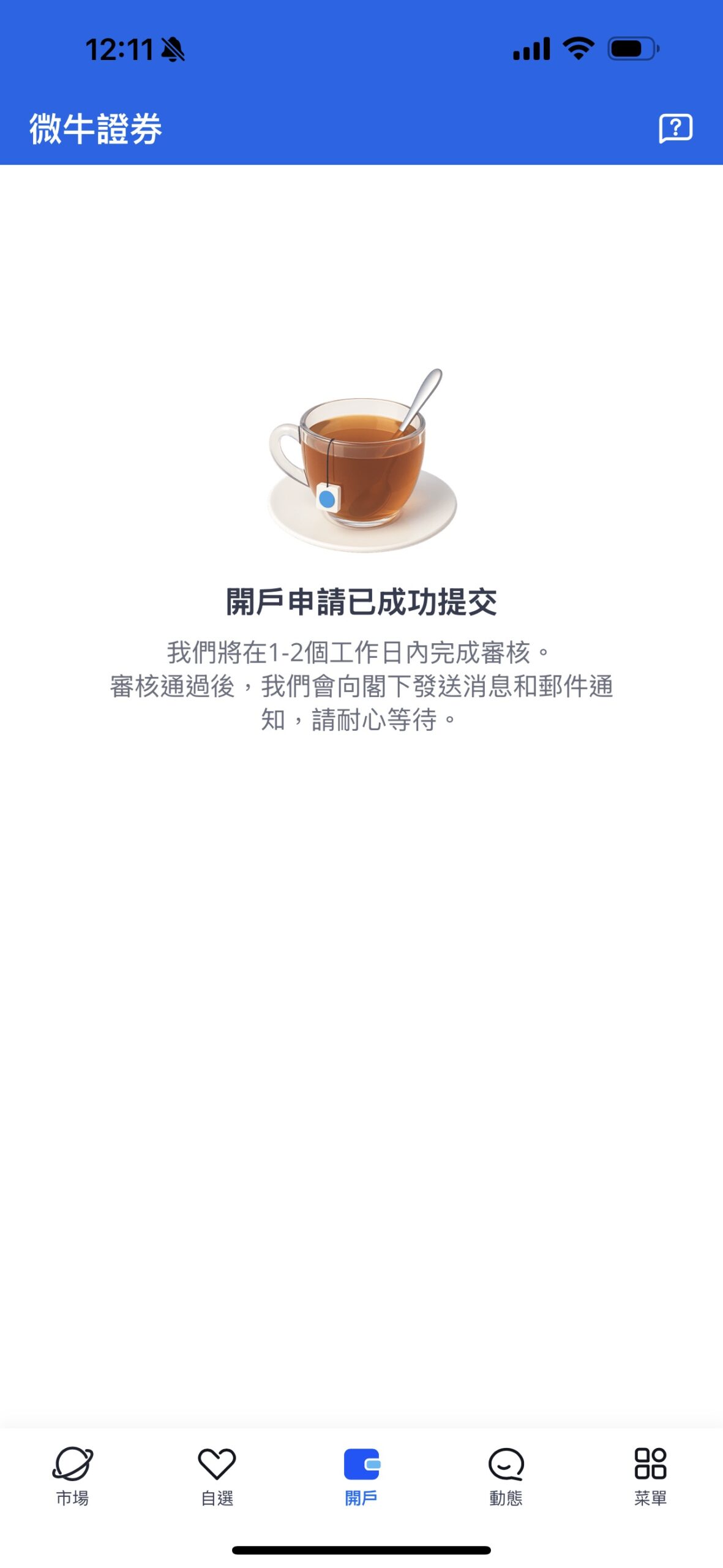Open the 菜單 menu tab

point(650,1476)
